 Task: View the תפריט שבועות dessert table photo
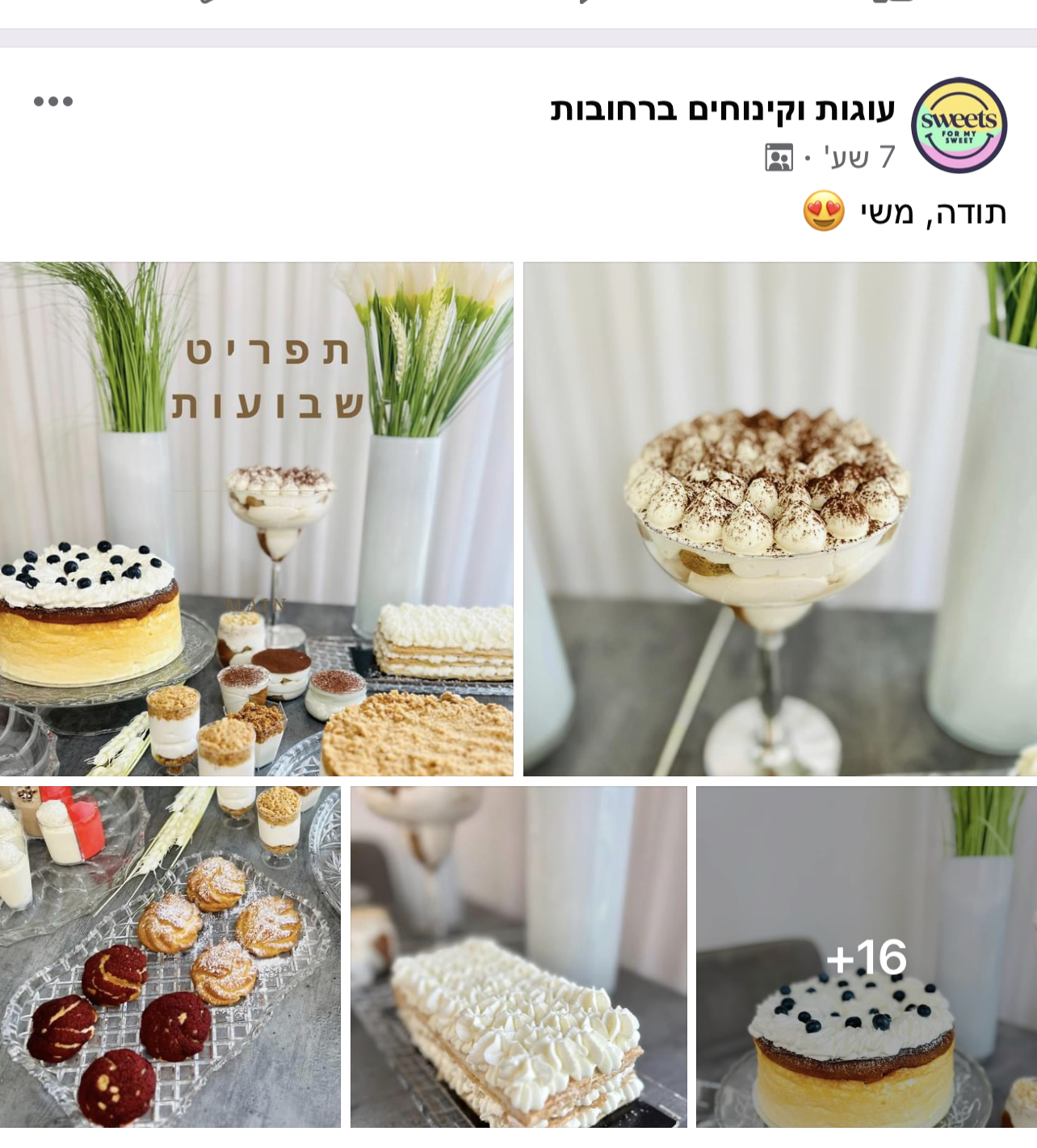click(x=256, y=519)
